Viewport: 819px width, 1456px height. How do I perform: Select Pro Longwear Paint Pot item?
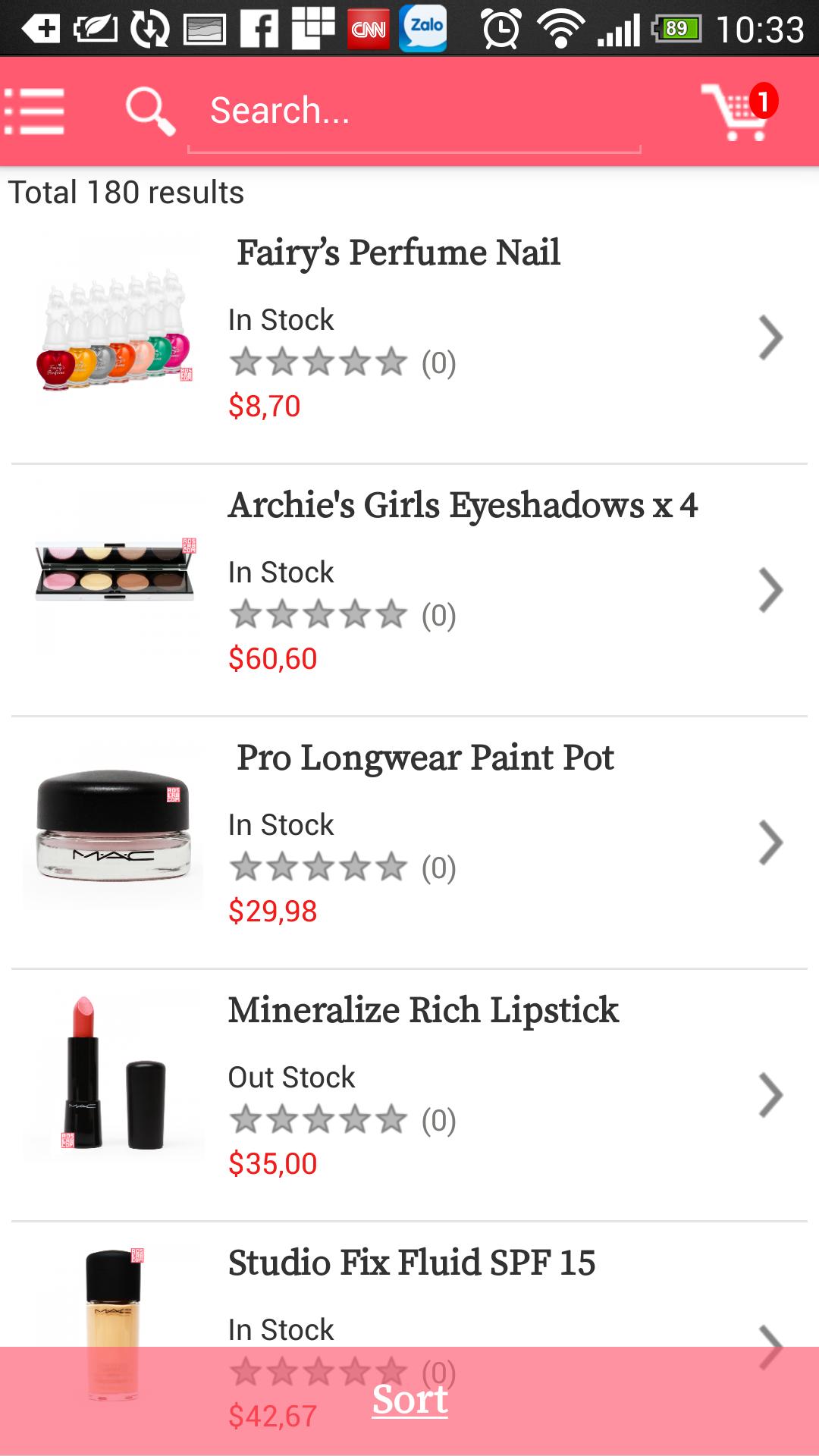425,759
